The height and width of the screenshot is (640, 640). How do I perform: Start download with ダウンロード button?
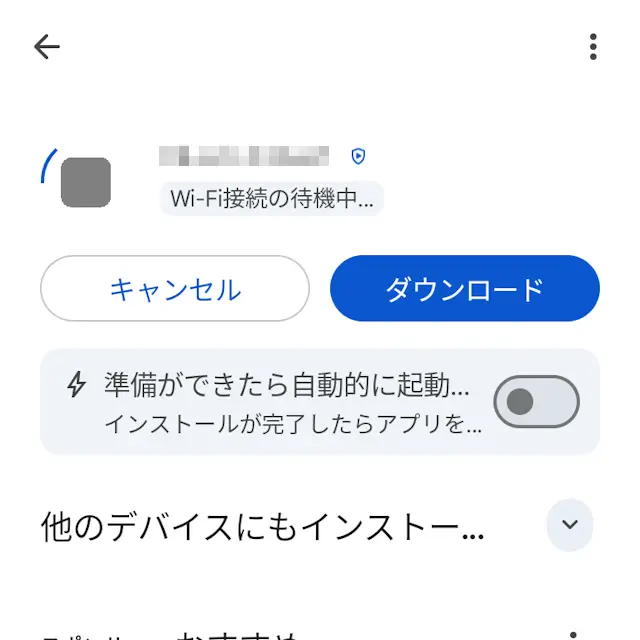[465, 289]
